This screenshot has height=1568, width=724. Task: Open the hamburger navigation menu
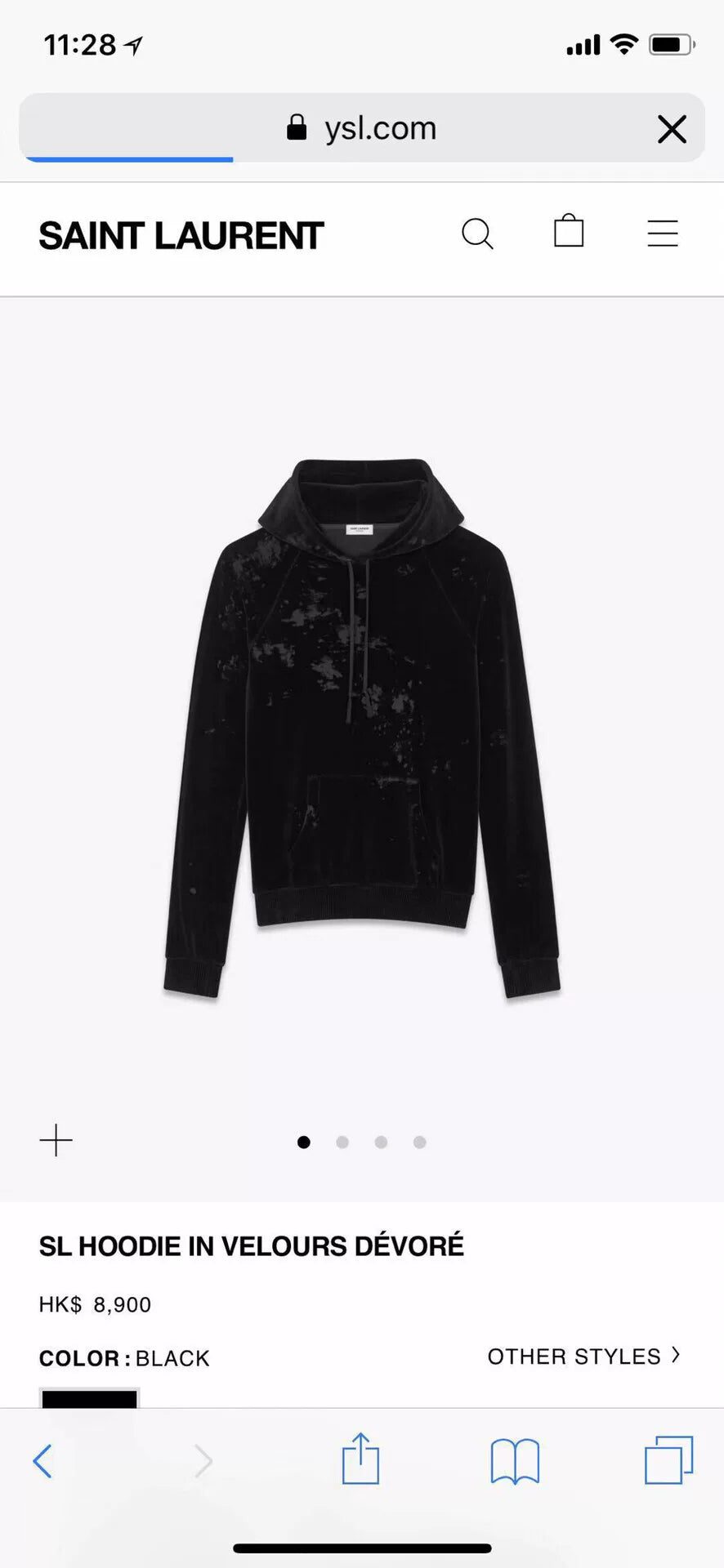(x=662, y=234)
